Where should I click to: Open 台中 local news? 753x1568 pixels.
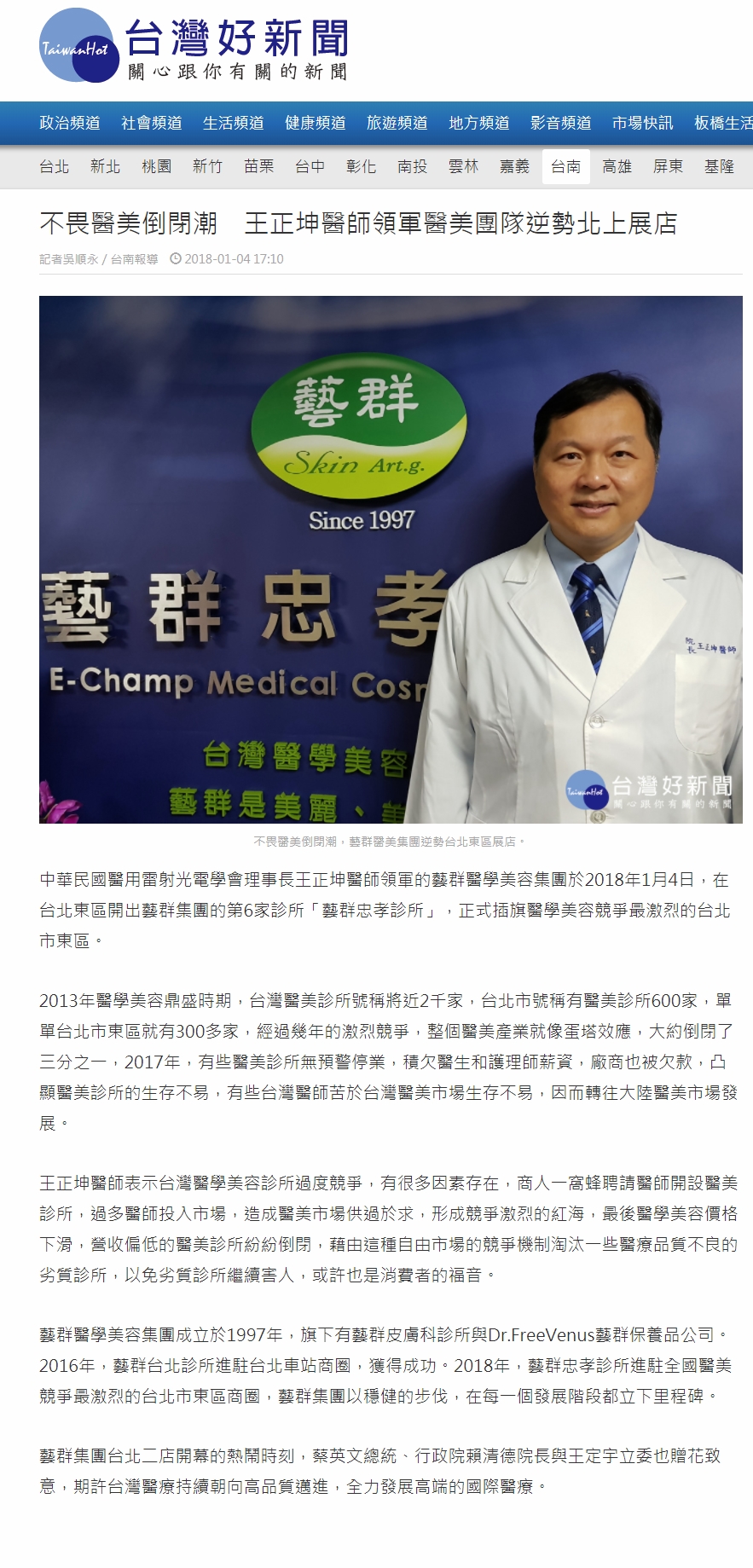310,166
